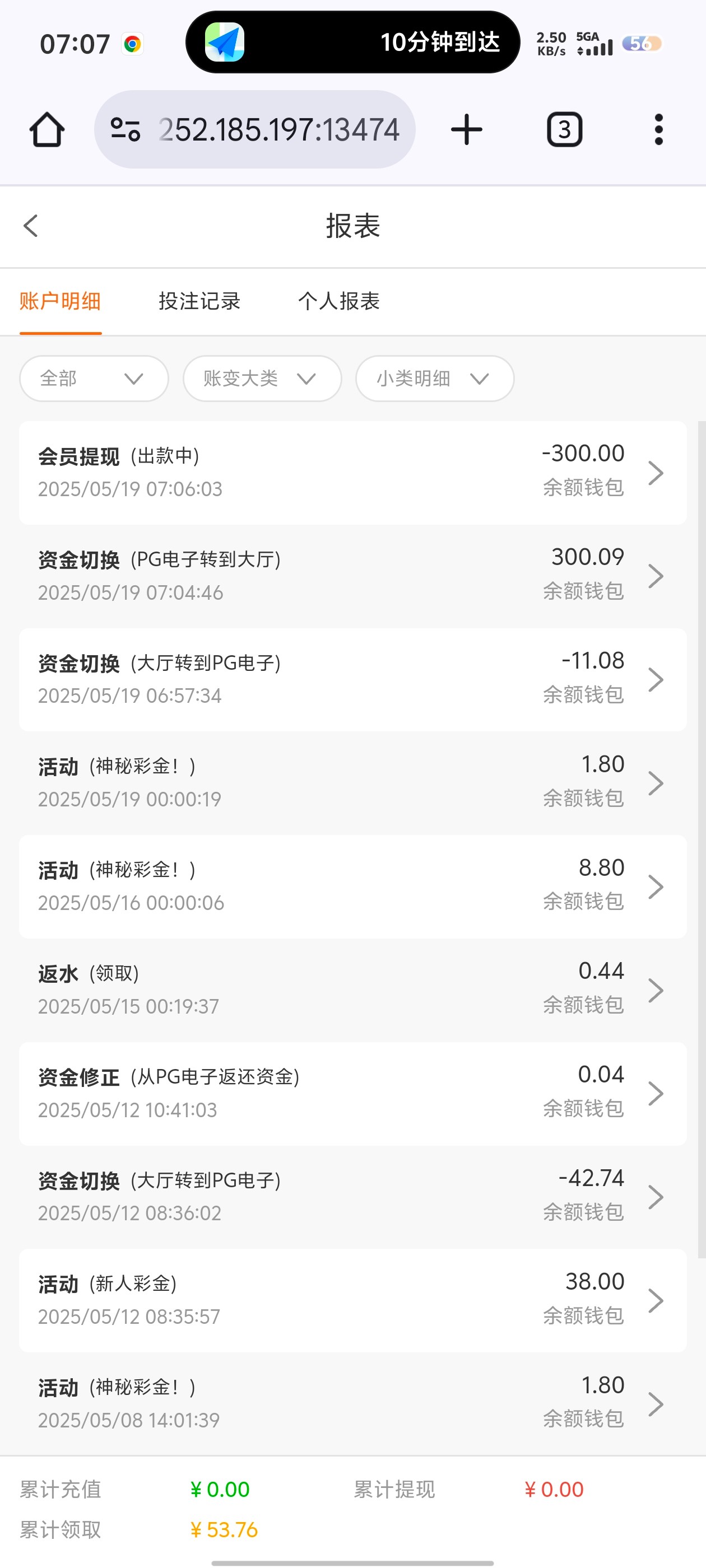Open the 会员提现 -300.00 record
Screen dimensions: 706x1568
pyautogui.click(x=352, y=472)
